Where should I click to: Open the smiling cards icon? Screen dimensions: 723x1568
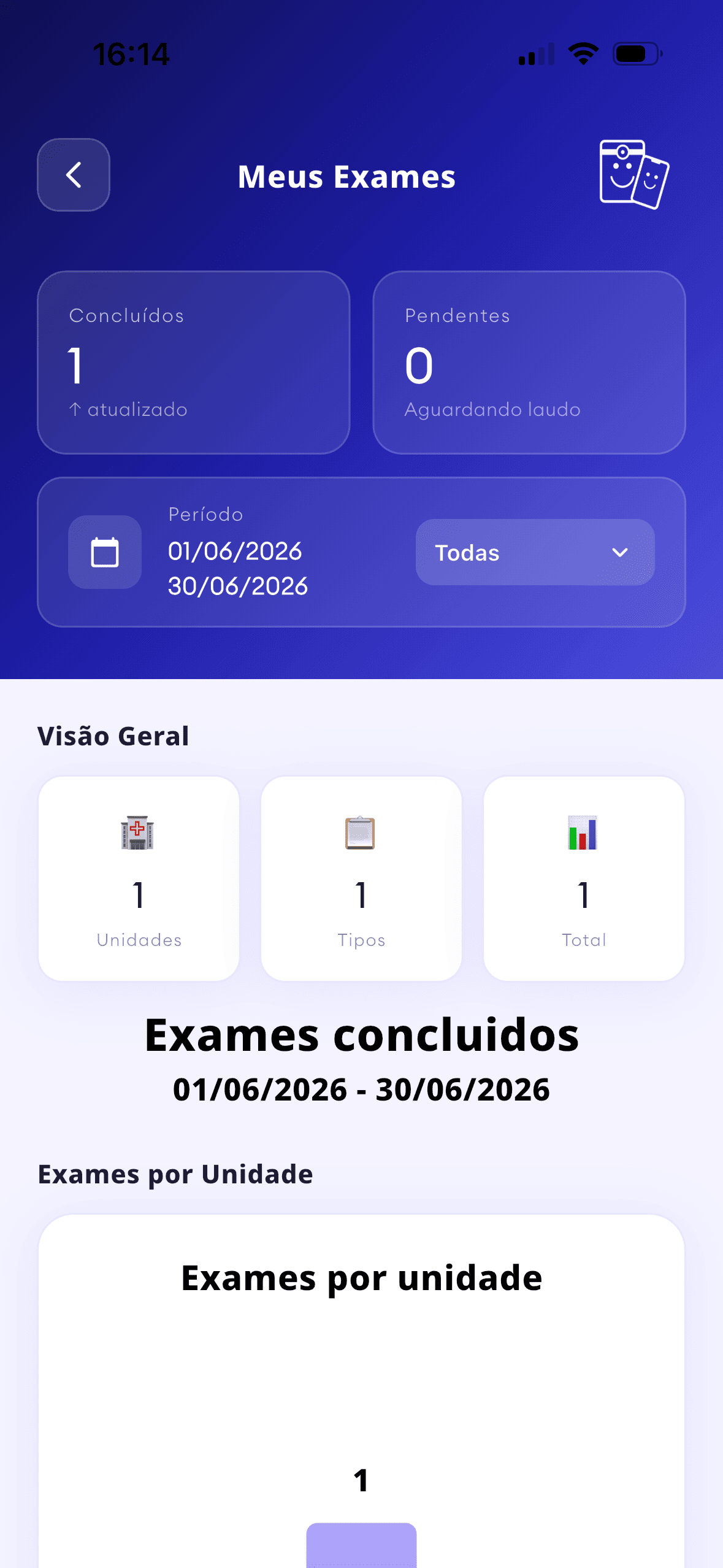[x=634, y=175]
